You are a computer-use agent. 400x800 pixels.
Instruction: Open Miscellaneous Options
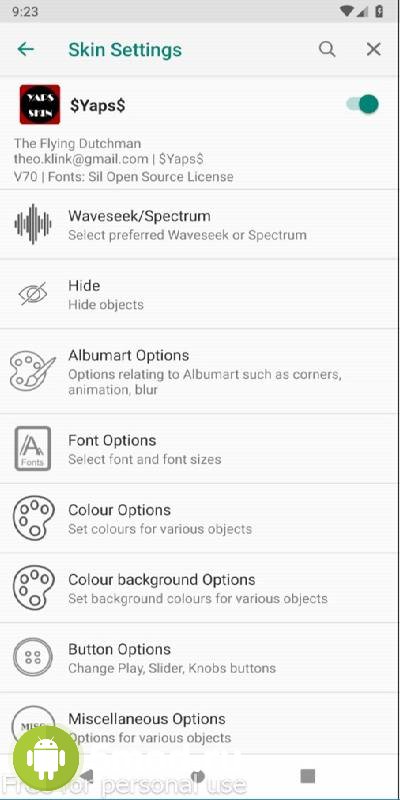tap(200, 723)
